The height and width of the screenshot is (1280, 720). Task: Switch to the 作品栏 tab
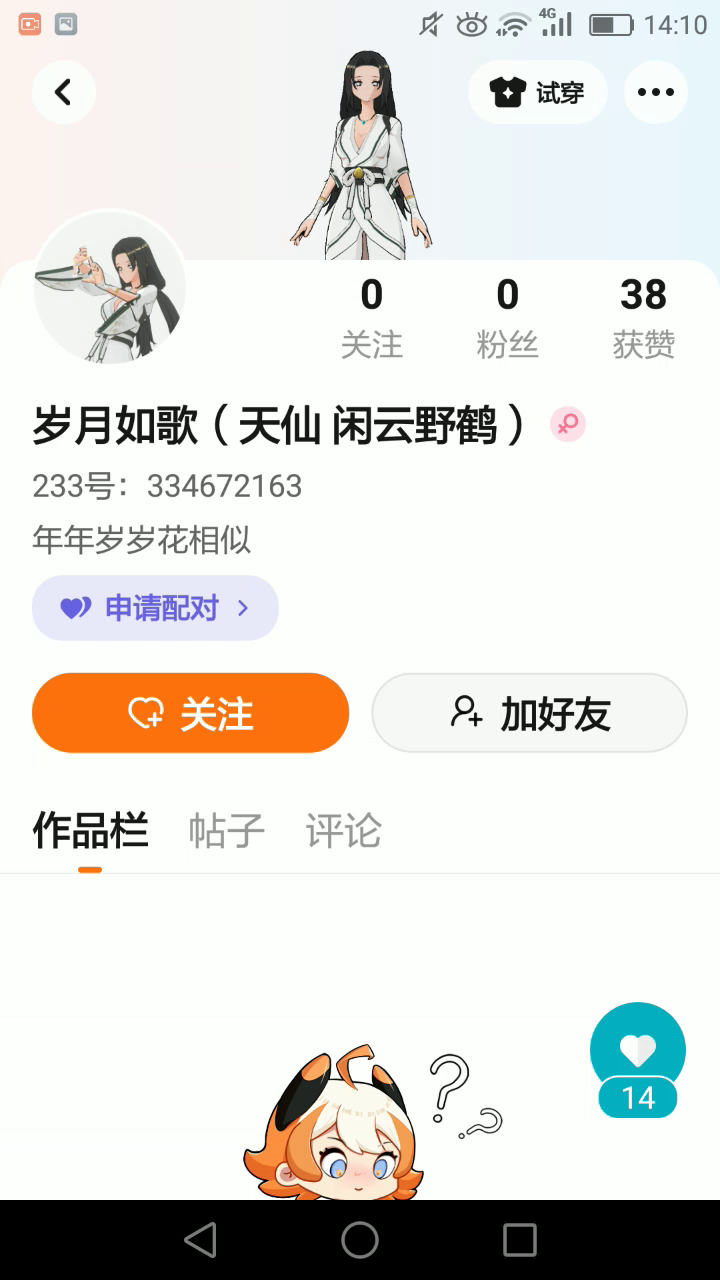pyautogui.click(x=90, y=831)
